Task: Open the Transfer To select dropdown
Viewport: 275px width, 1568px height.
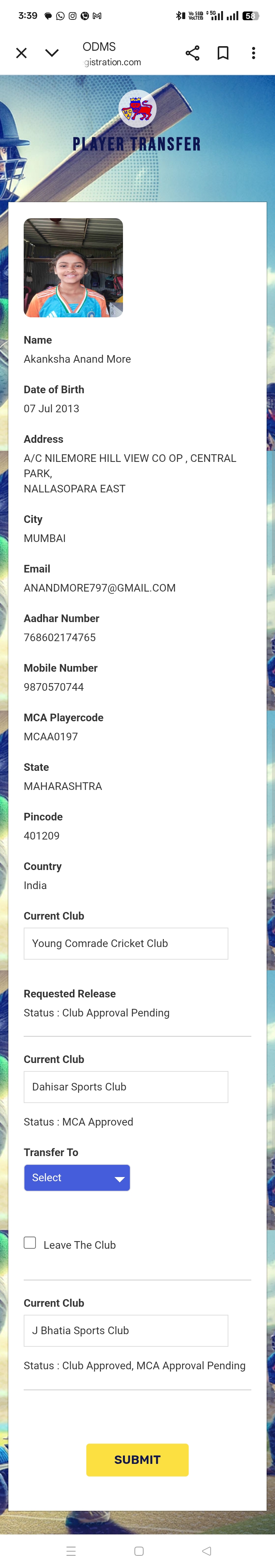Action: pos(77,1178)
